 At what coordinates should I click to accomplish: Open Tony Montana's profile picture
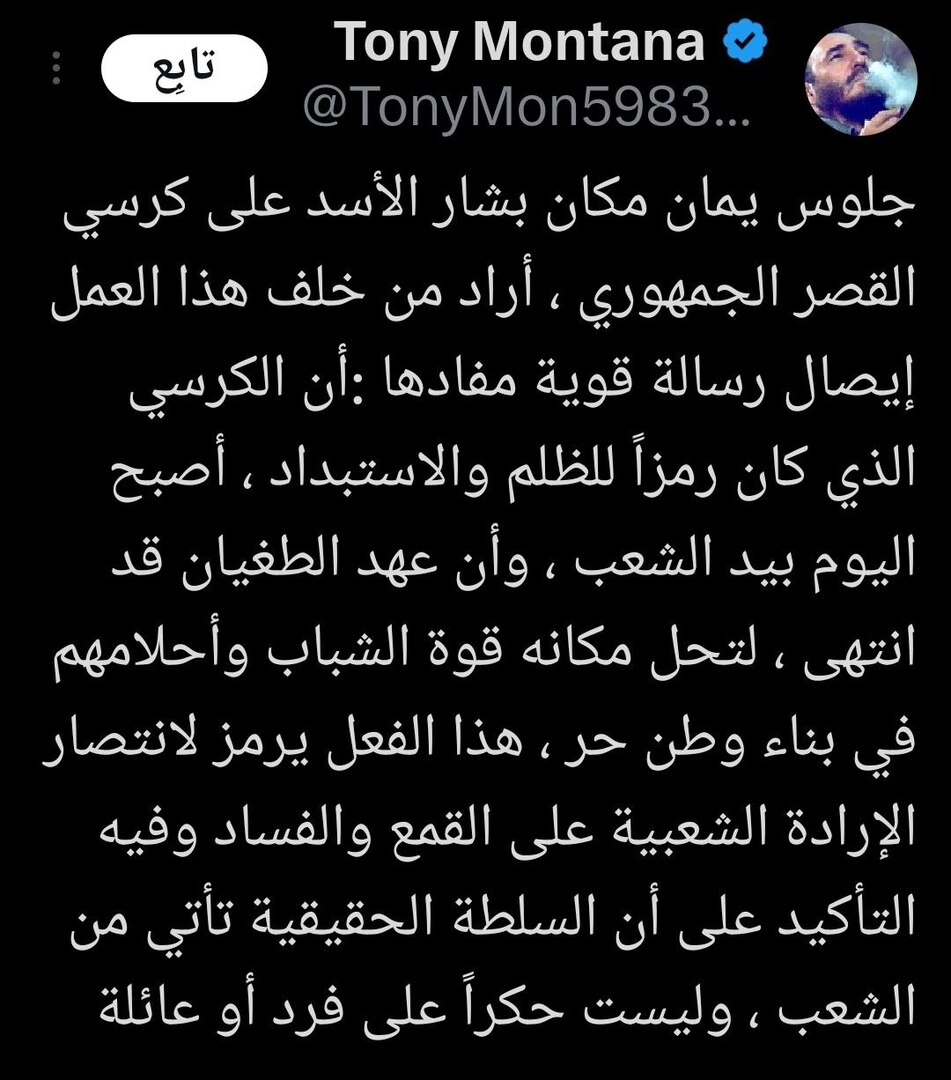coord(860,79)
